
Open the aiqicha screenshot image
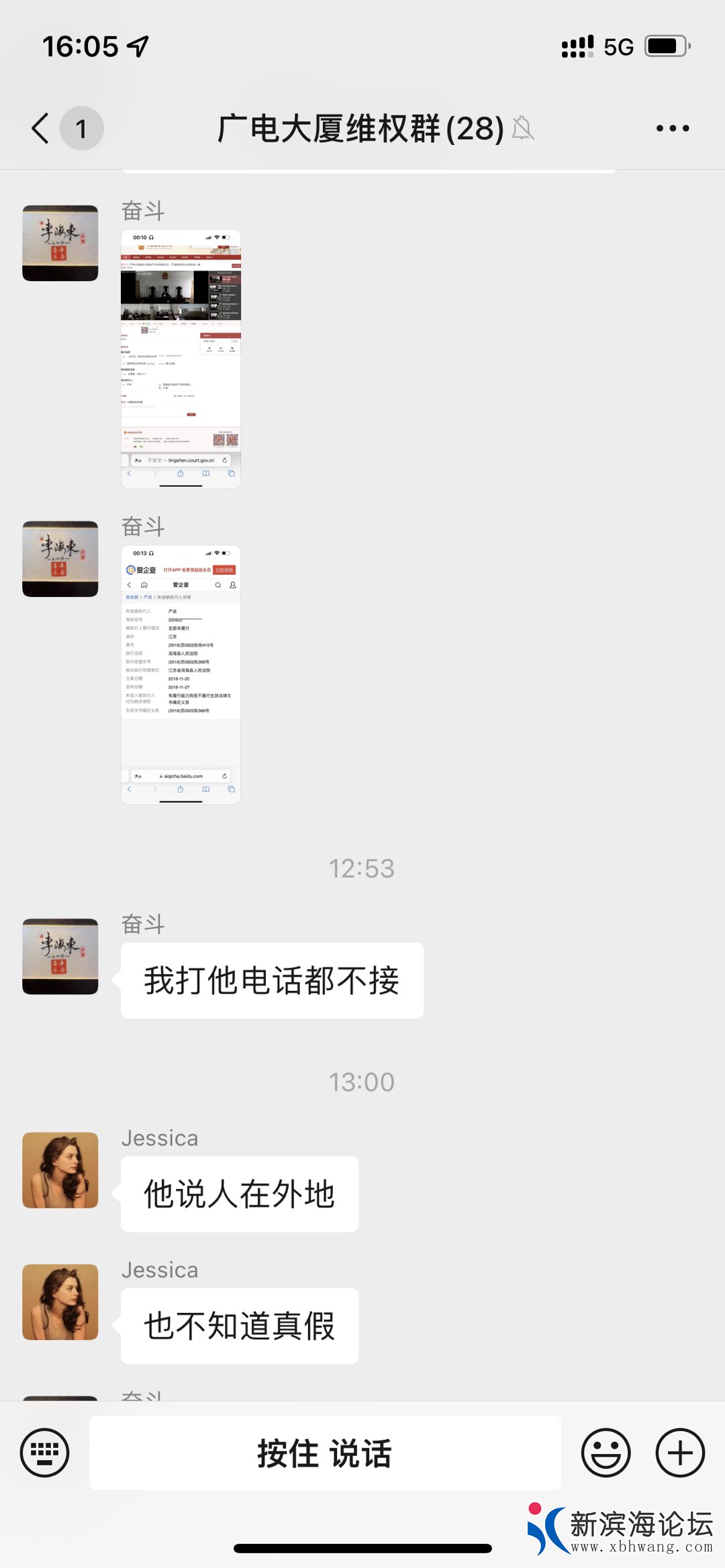tap(181, 674)
